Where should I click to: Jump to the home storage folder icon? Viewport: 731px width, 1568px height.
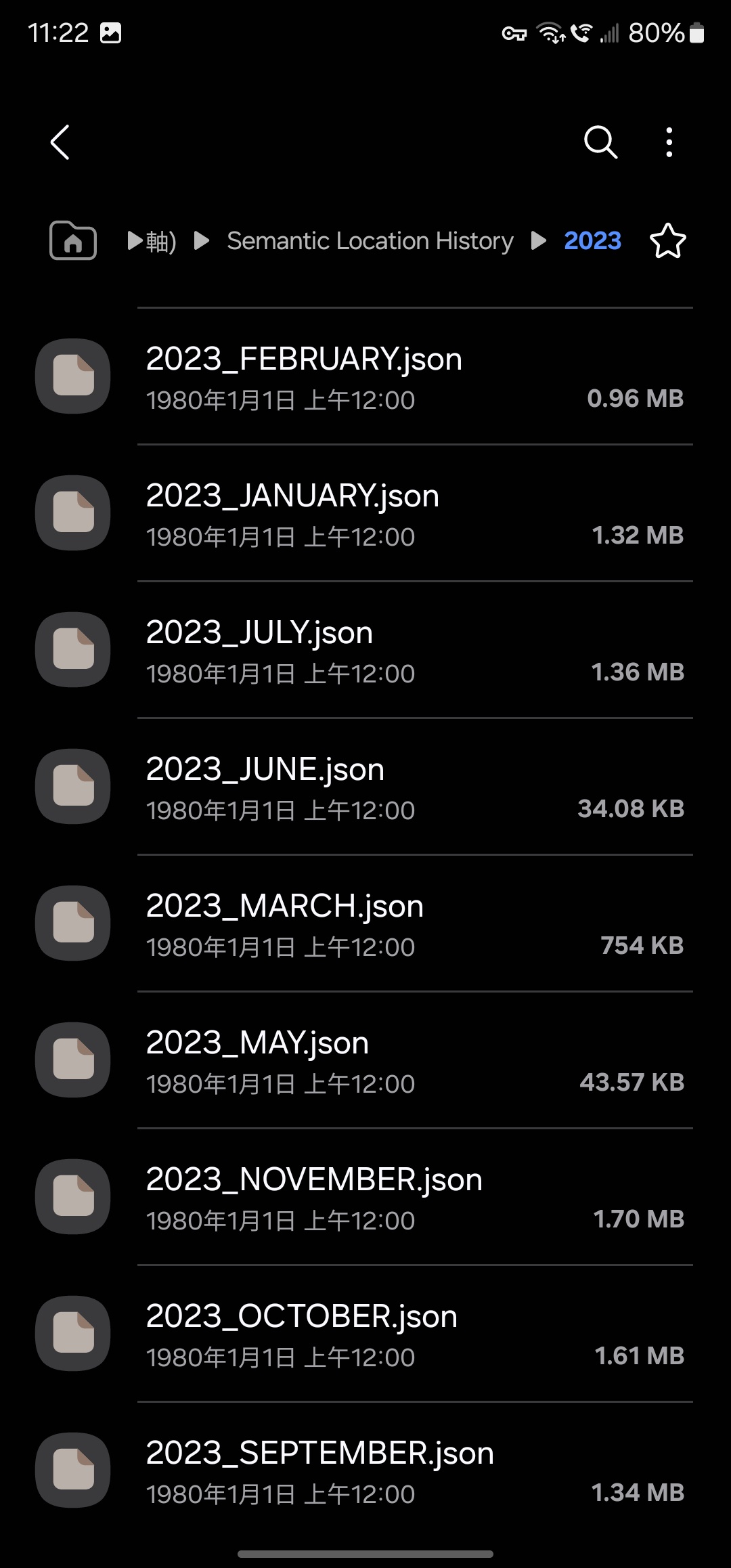click(x=73, y=240)
